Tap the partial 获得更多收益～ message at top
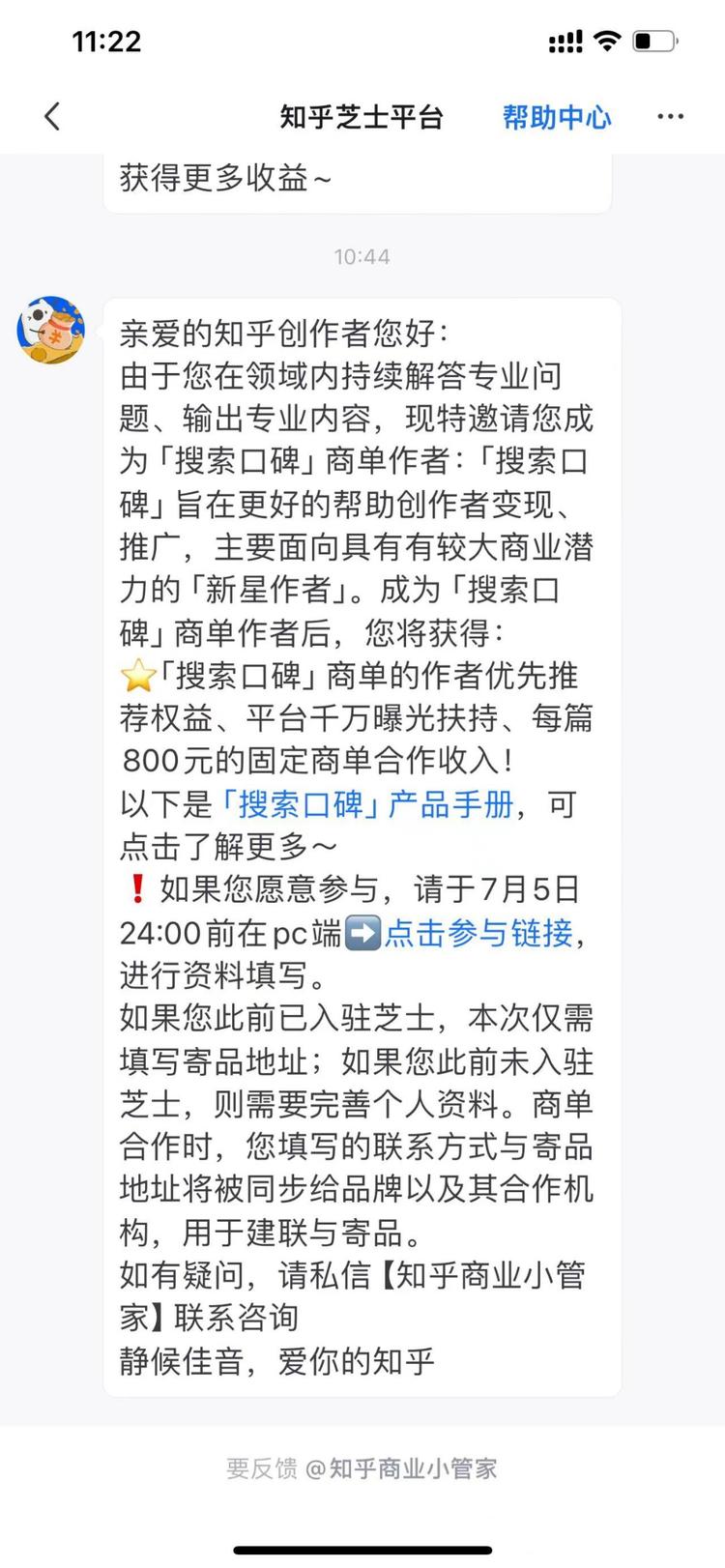725x1568 pixels. [220, 178]
